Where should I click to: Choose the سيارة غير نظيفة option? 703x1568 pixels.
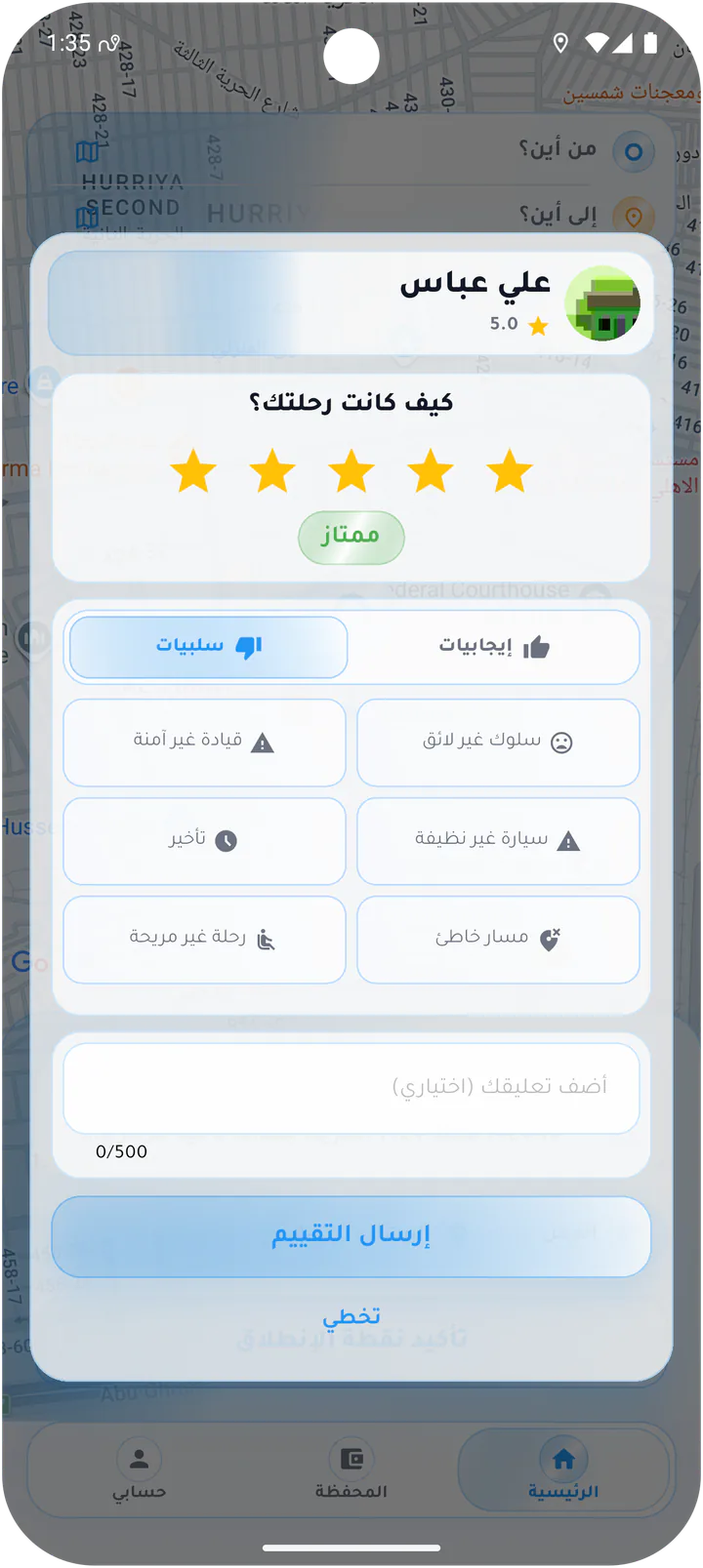pyautogui.click(x=498, y=841)
